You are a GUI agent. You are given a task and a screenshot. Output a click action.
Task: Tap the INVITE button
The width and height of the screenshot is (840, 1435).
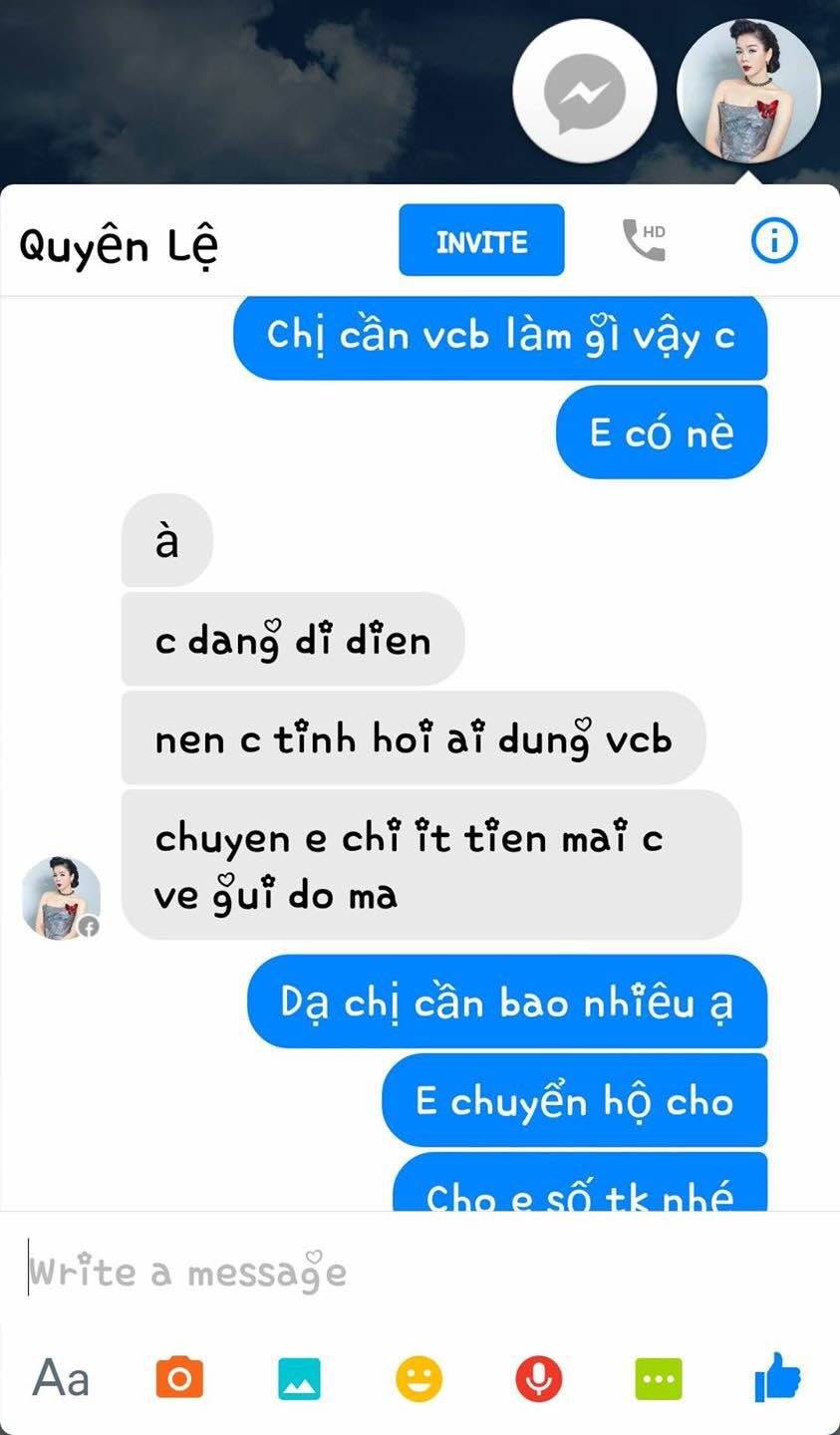pyautogui.click(x=481, y=240)
